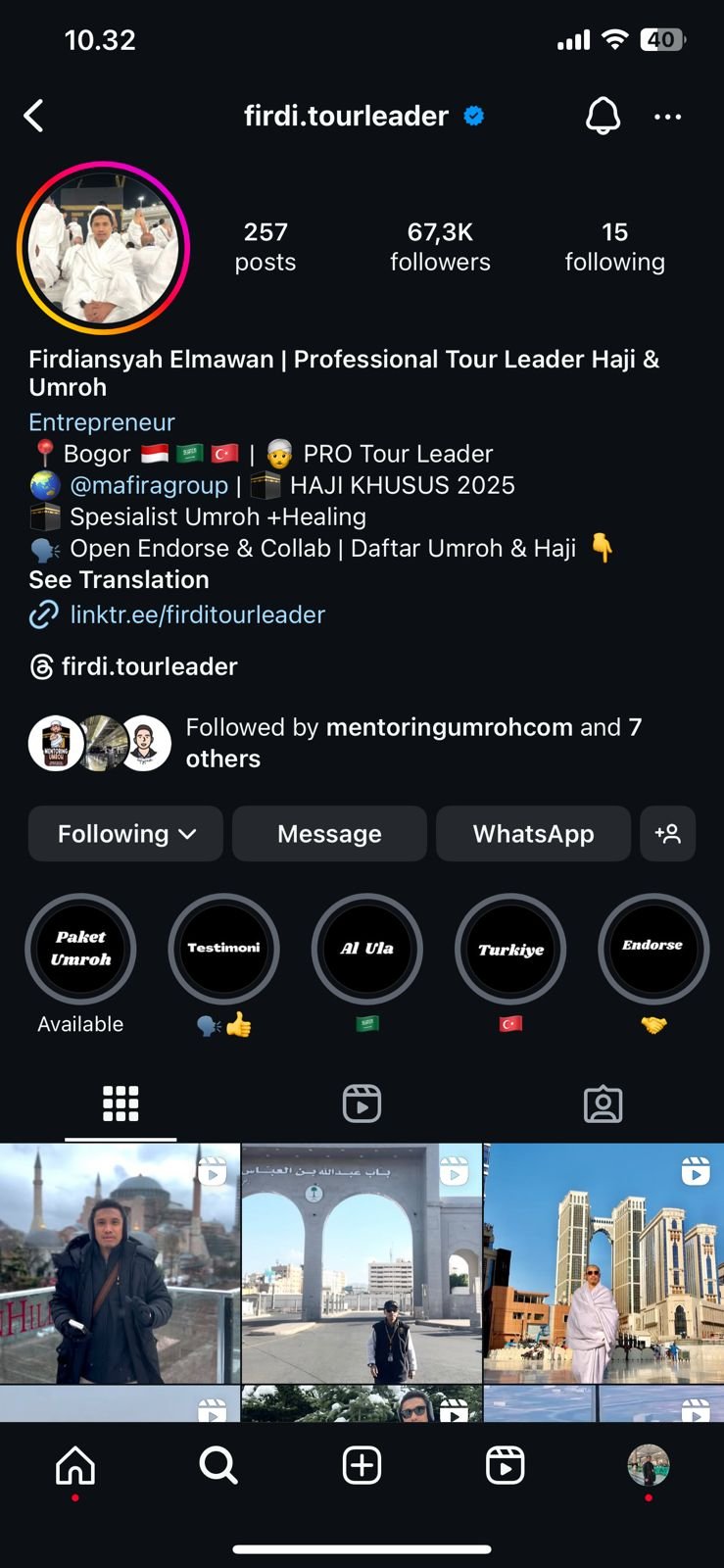
Task: Tap See Translation under the bio
Action: pos(119,579)
